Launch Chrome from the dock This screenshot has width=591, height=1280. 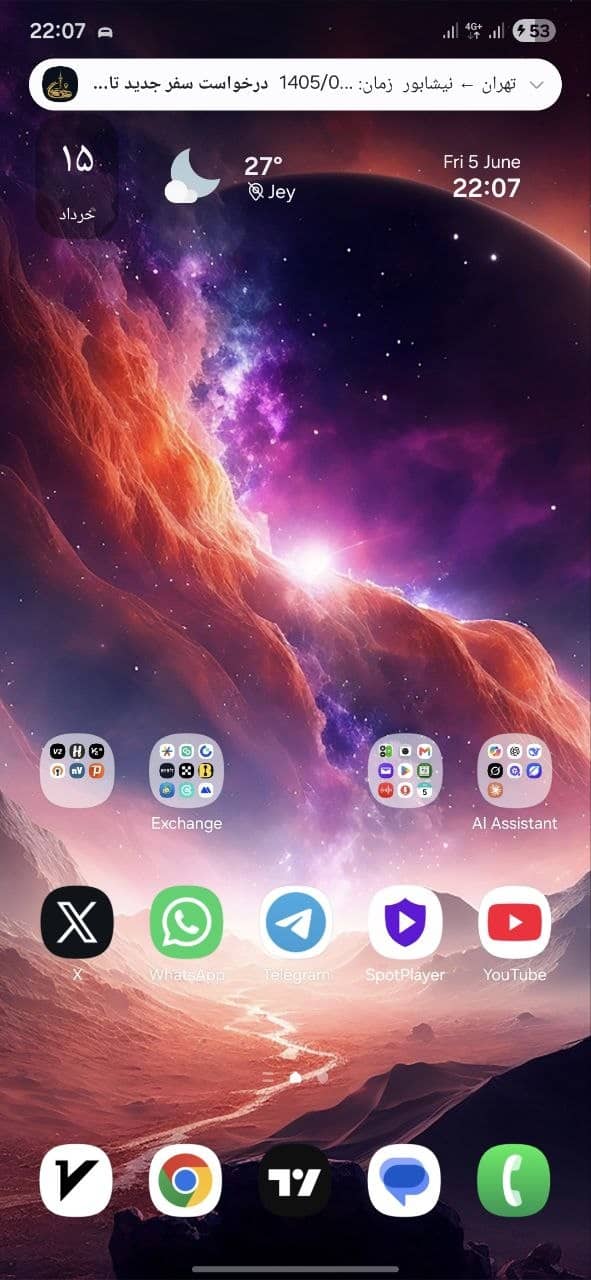point(185,1180)
